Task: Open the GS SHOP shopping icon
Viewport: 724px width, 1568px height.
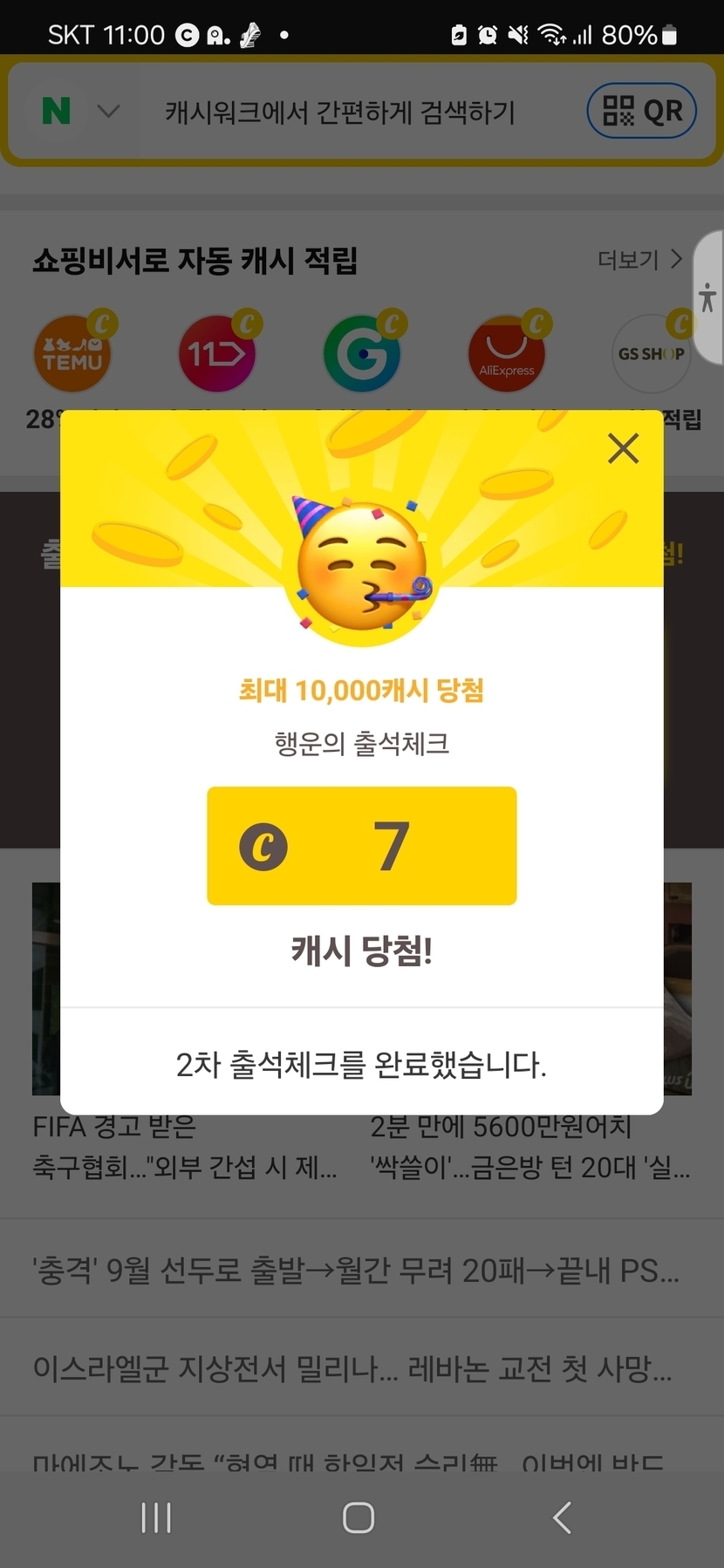Action: click(x=651, y=354)
